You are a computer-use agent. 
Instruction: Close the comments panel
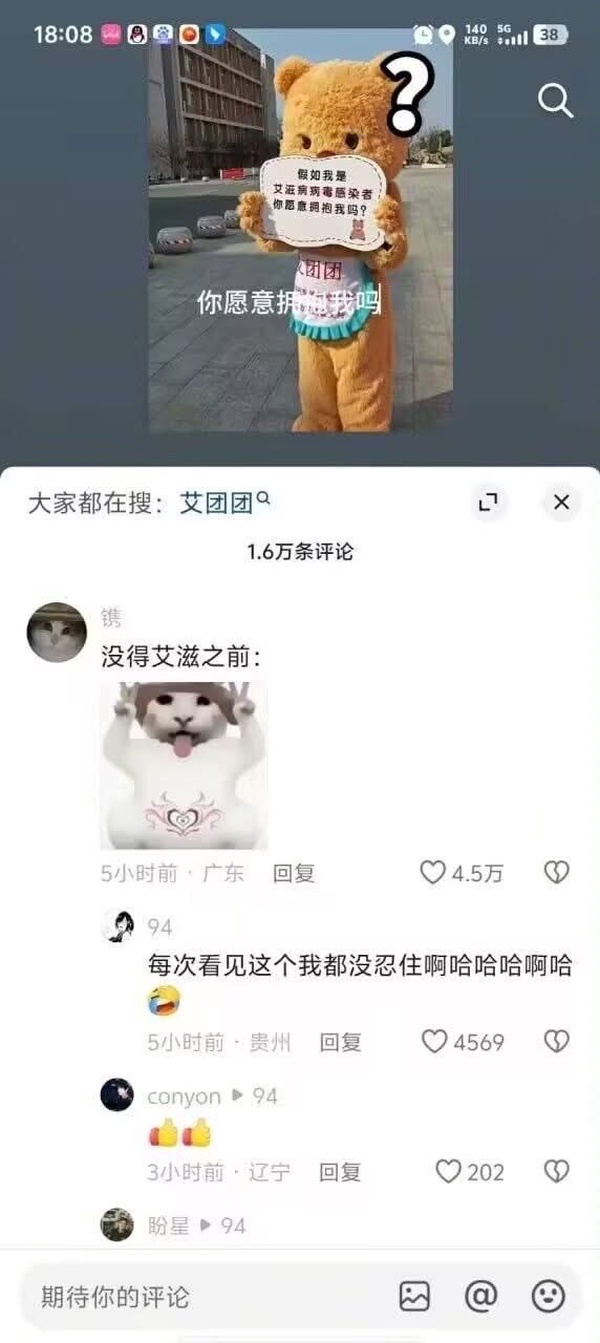pyautogui.click(x=561, y=502)
